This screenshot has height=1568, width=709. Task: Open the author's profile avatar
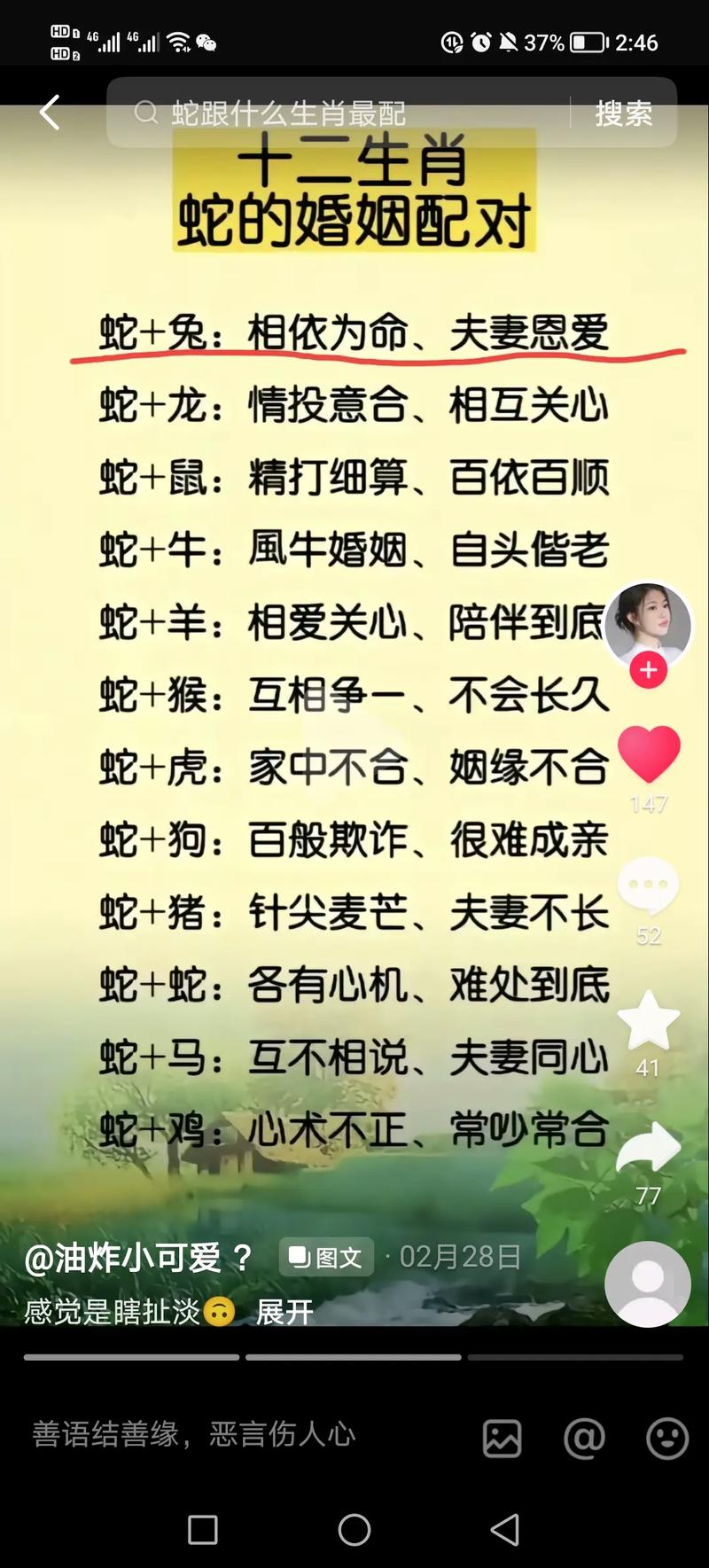click(x=648, y=622)
